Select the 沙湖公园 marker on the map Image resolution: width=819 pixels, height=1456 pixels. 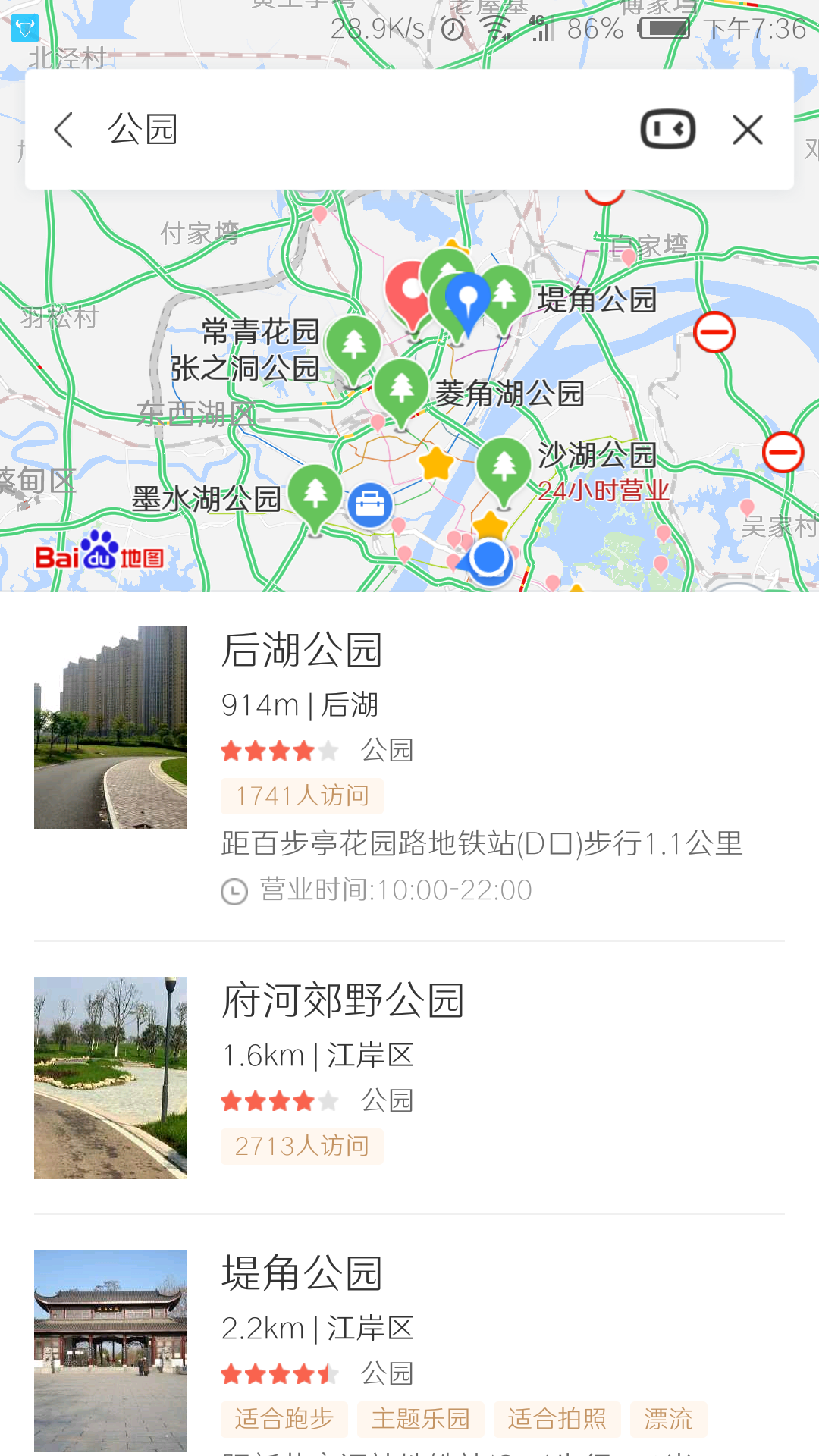504,466
